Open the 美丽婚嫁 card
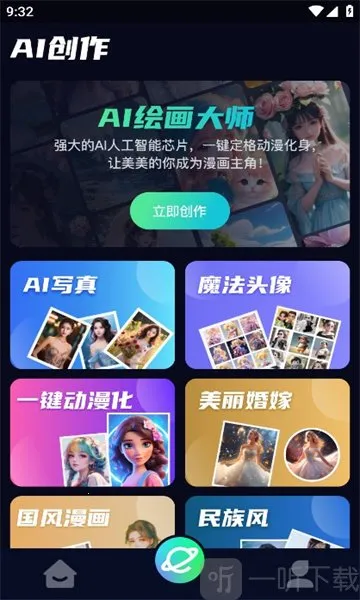Viewport: 360px width, 600px height. (267, 432)
